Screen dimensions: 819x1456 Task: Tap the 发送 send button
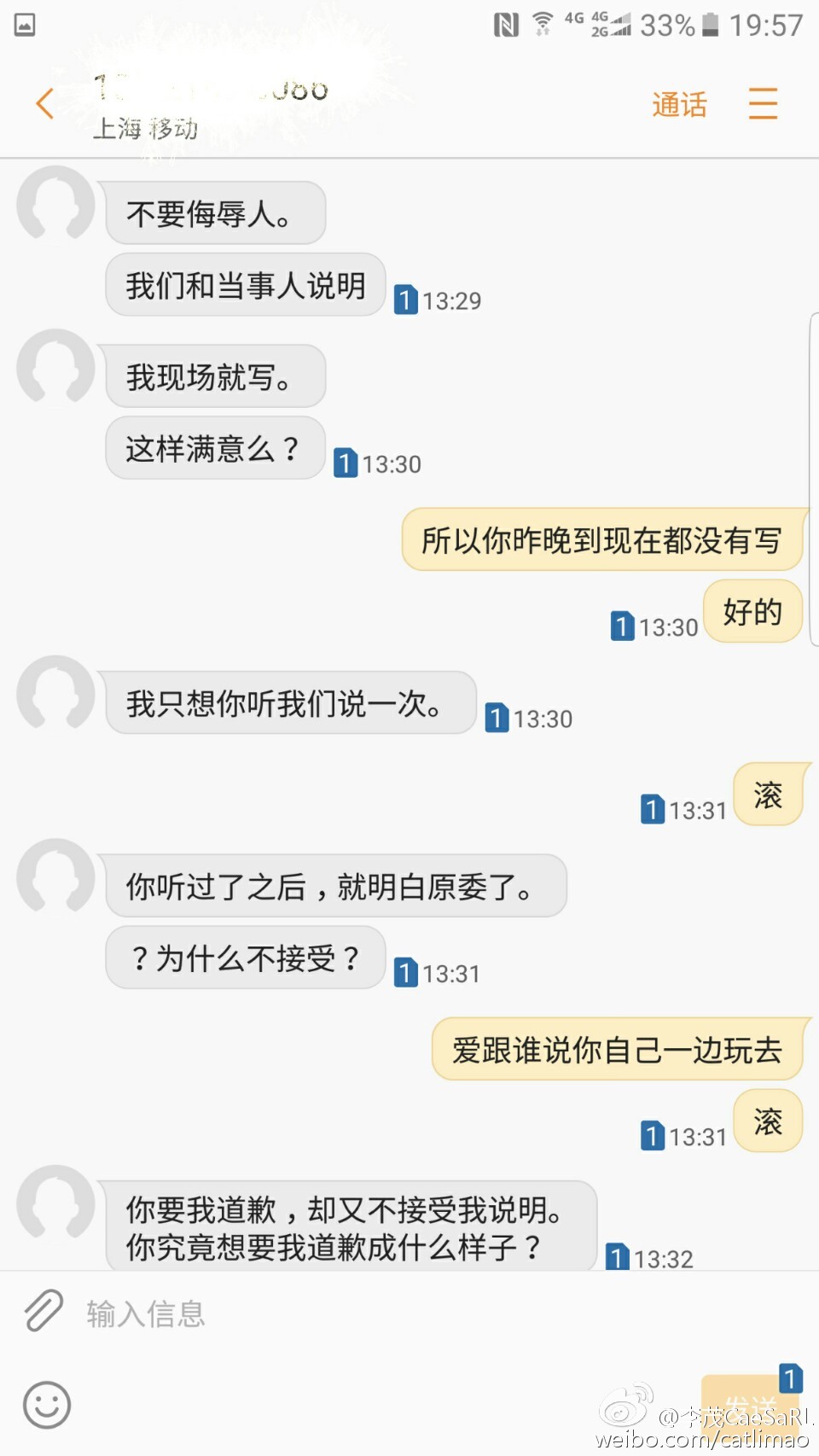(751, 1404)
